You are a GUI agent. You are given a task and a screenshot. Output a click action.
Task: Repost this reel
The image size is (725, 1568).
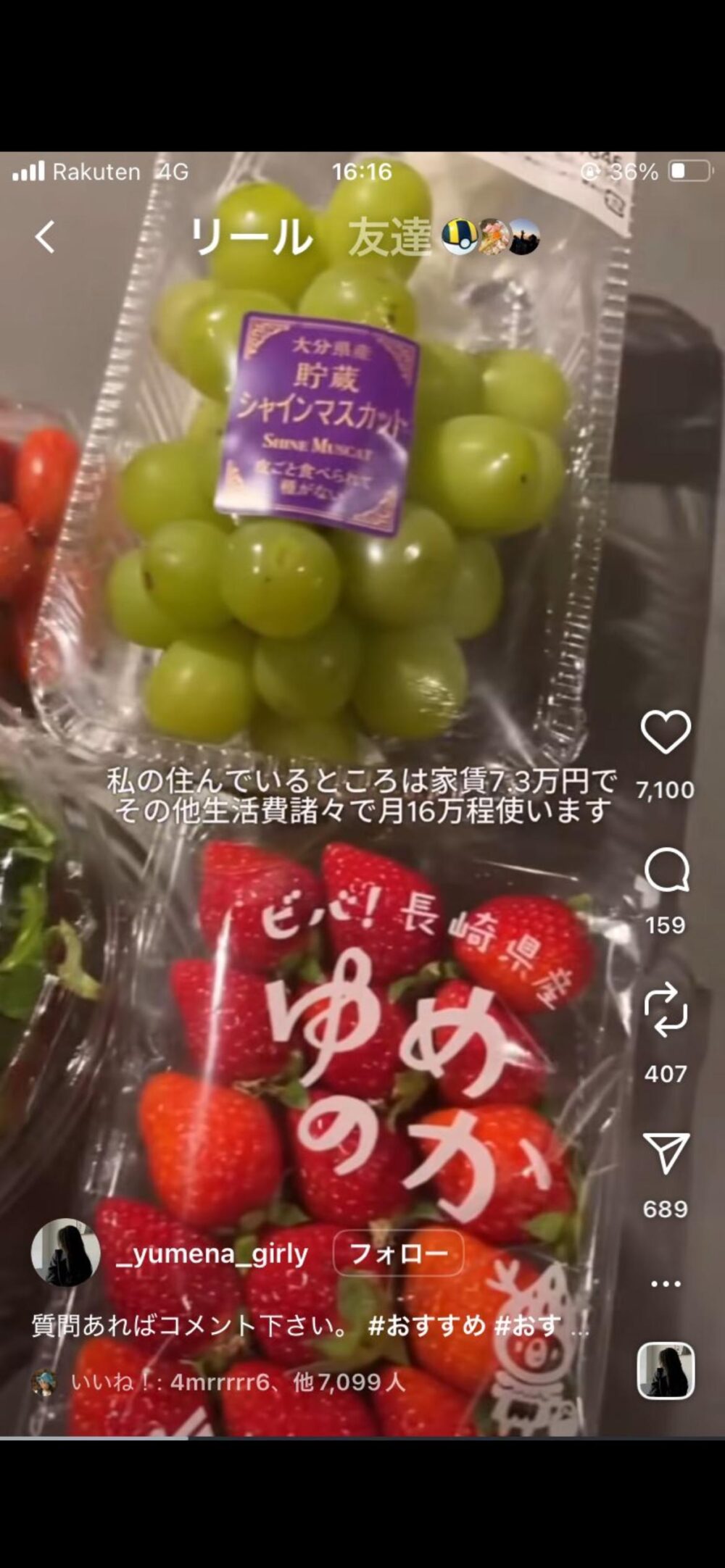666,1009
